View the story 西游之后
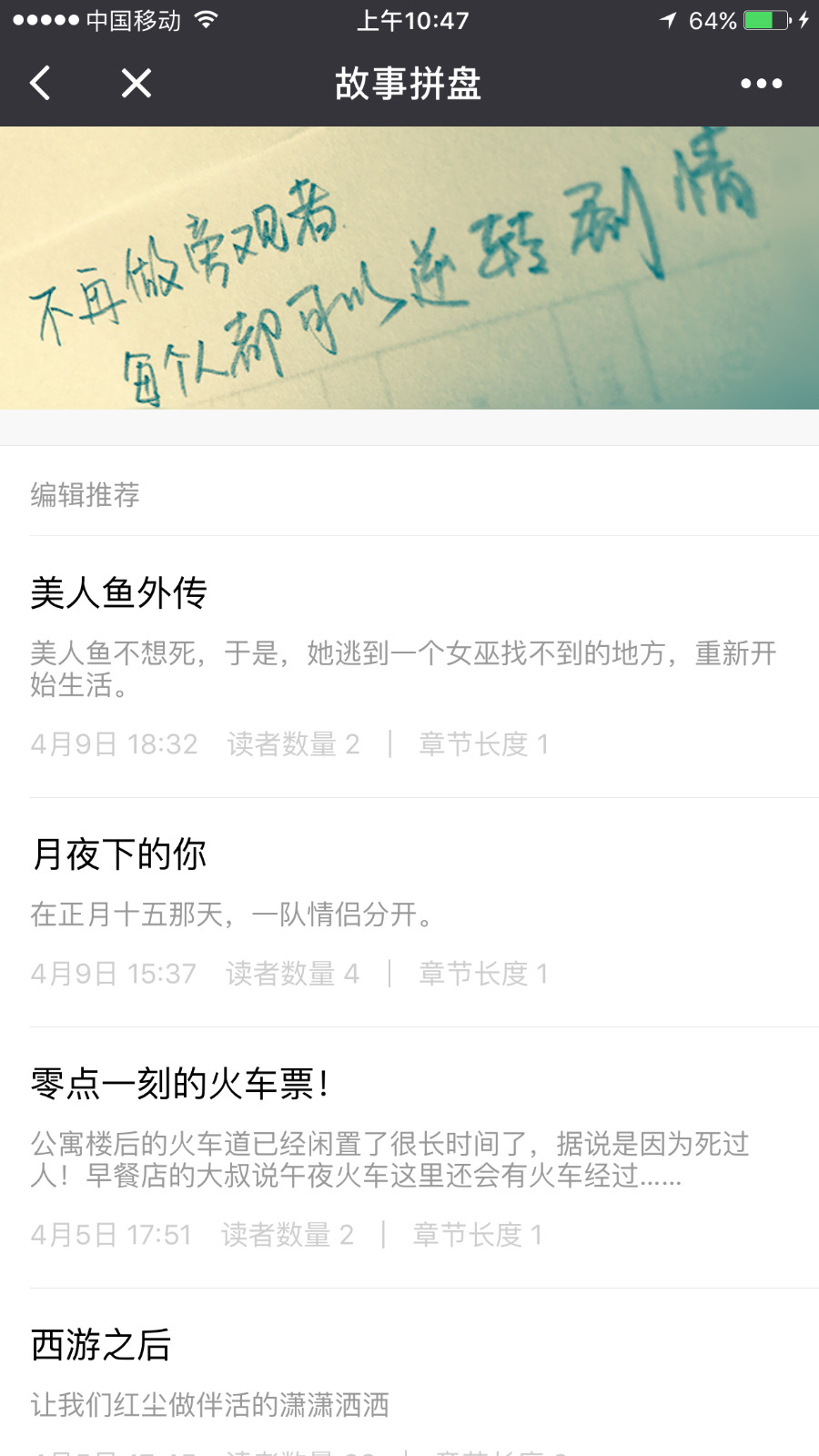Image resolution: width=819 pixels, height=1456 pixels. point(101,1345)
